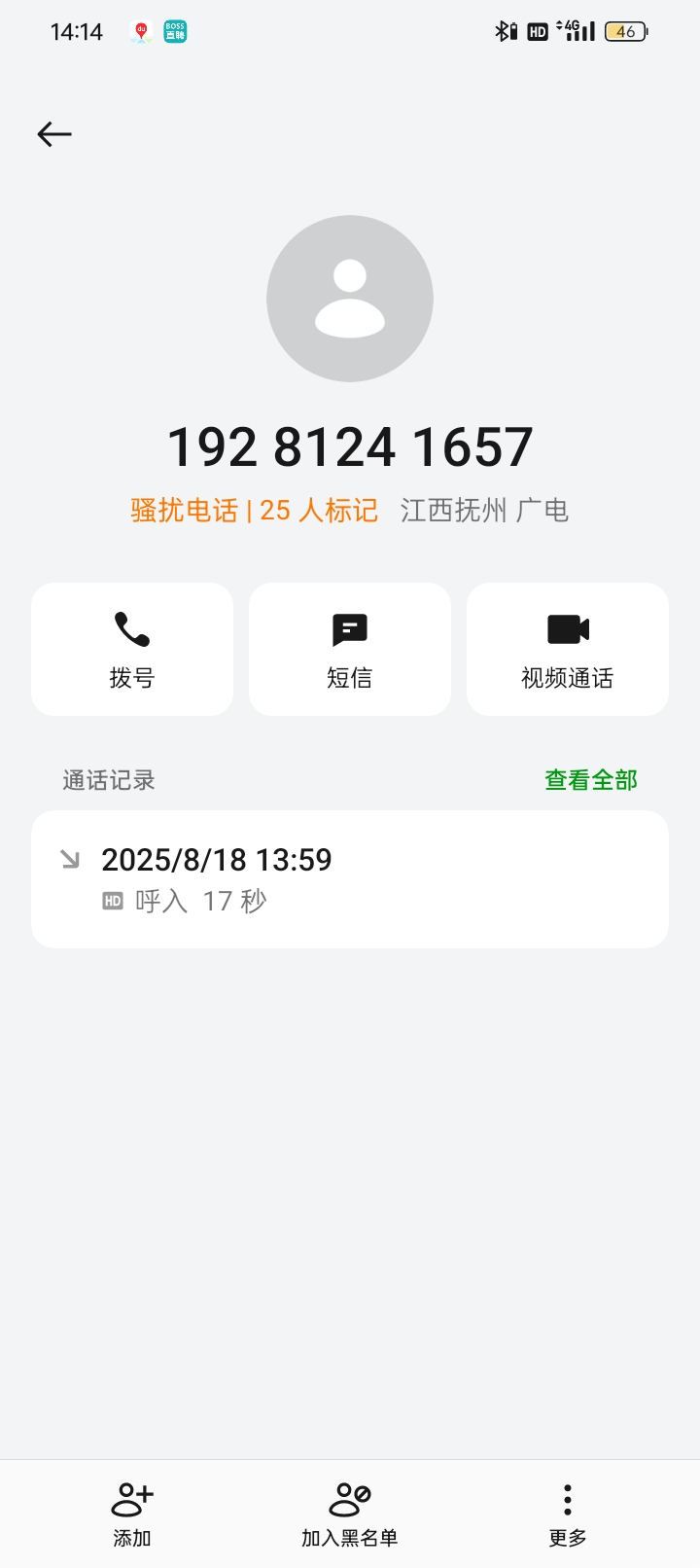Go back using the top arrow
Viewport: 700px width, 1568px height.
point(54,134)
